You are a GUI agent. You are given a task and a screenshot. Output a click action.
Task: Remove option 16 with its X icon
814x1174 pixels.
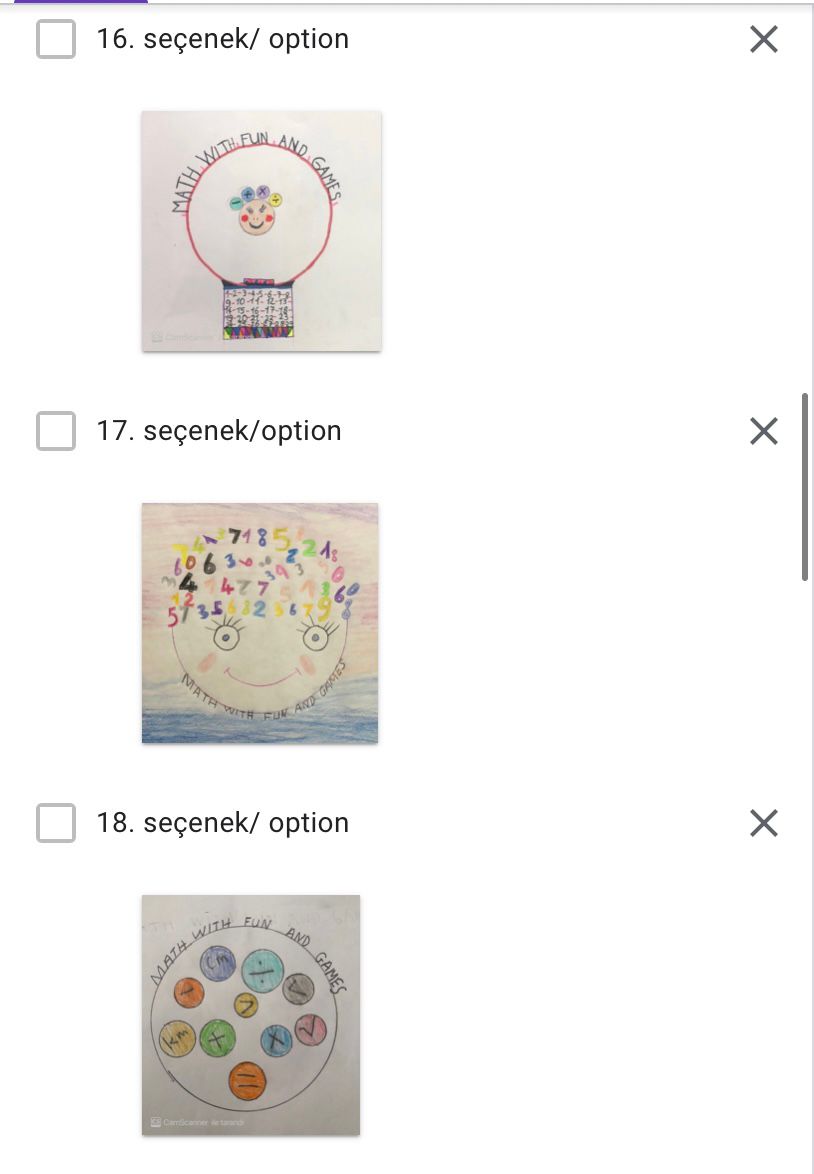point(763,40)
